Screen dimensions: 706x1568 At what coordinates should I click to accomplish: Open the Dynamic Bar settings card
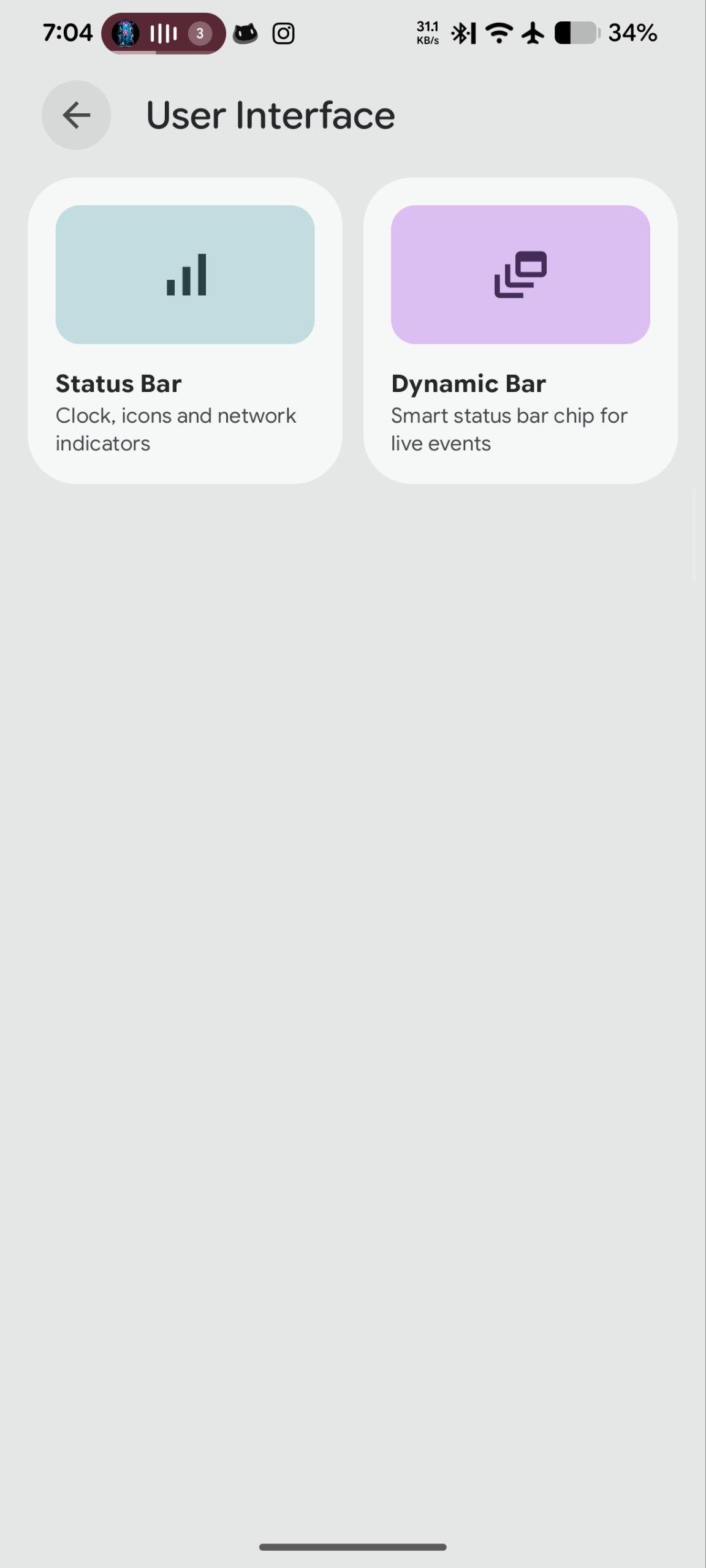(x=520, y=331)
